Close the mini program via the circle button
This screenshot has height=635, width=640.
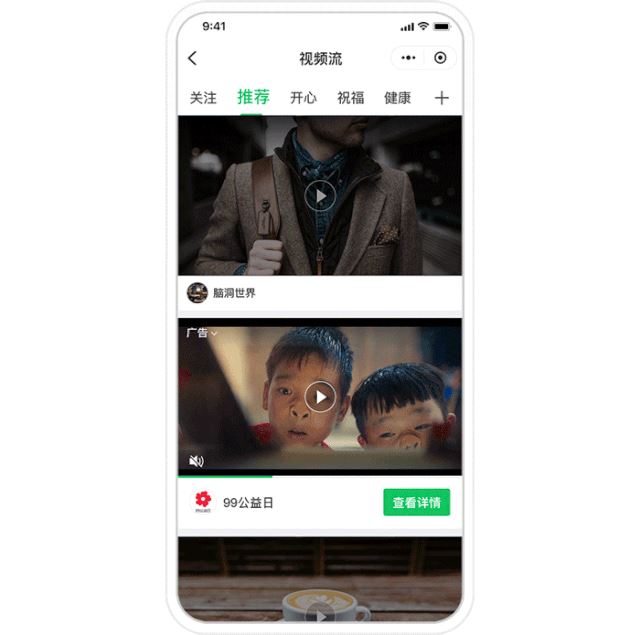pyautogui.click(x=440, y=58)
